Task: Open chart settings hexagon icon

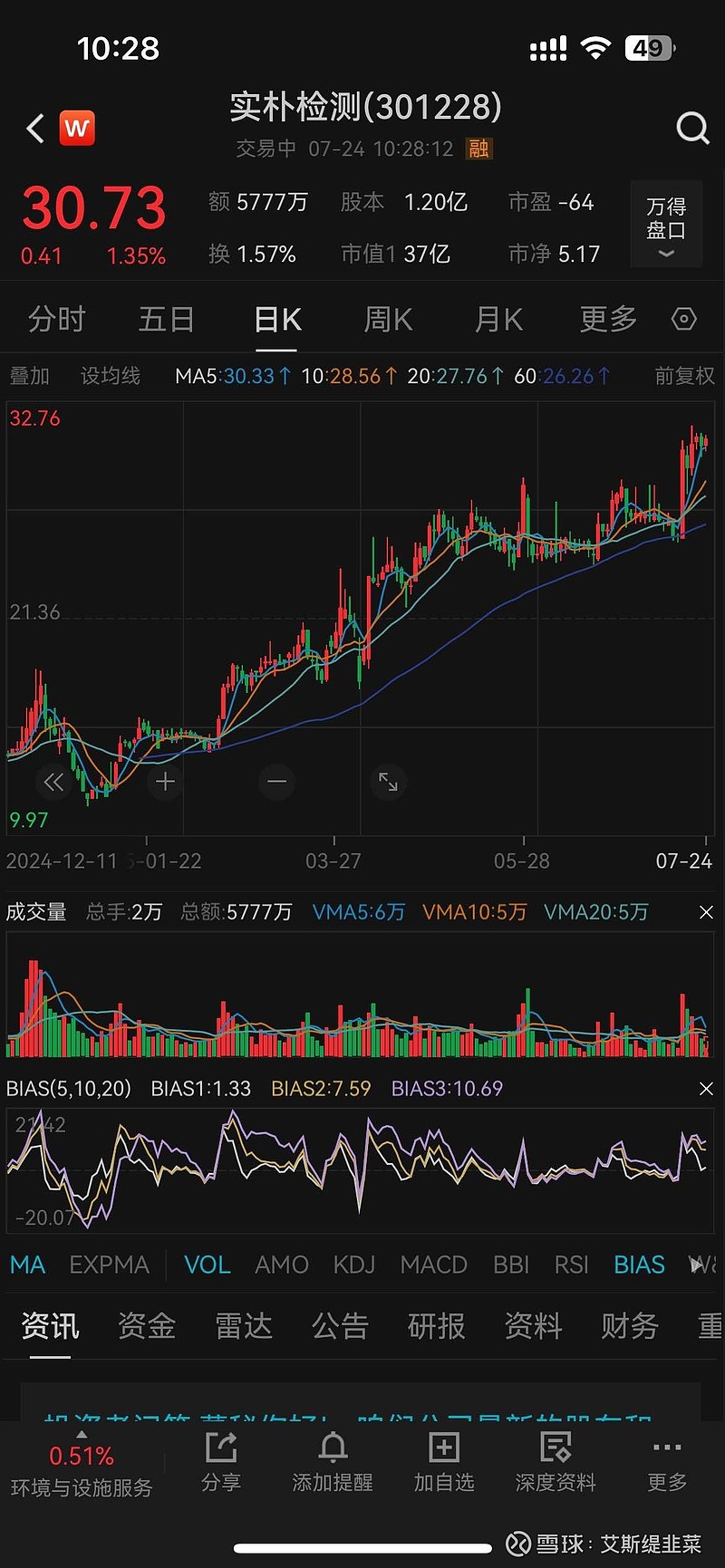Action: coord(684,319)
